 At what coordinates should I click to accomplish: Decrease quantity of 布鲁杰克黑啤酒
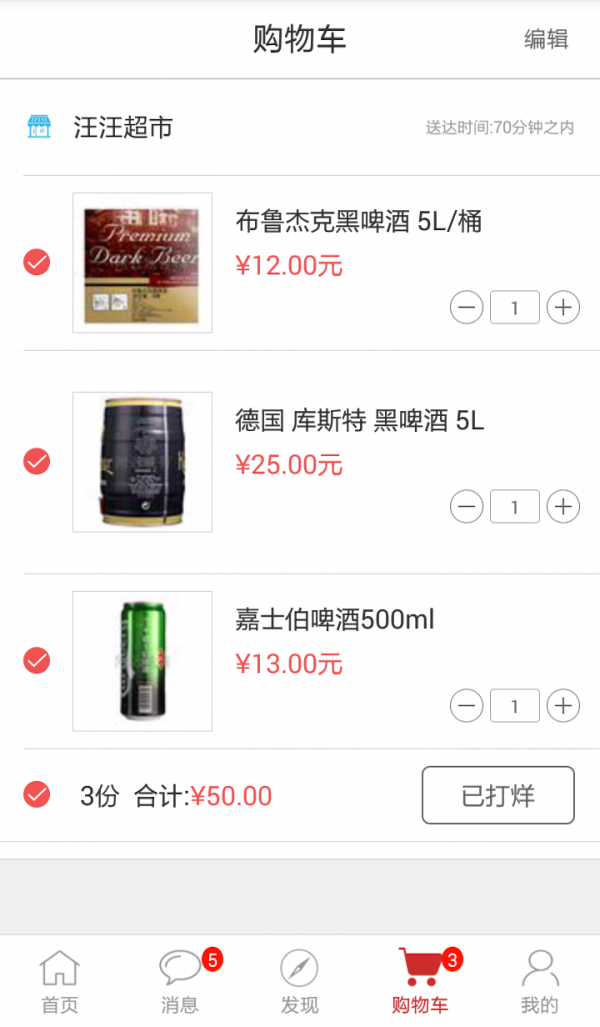[466, 307]
